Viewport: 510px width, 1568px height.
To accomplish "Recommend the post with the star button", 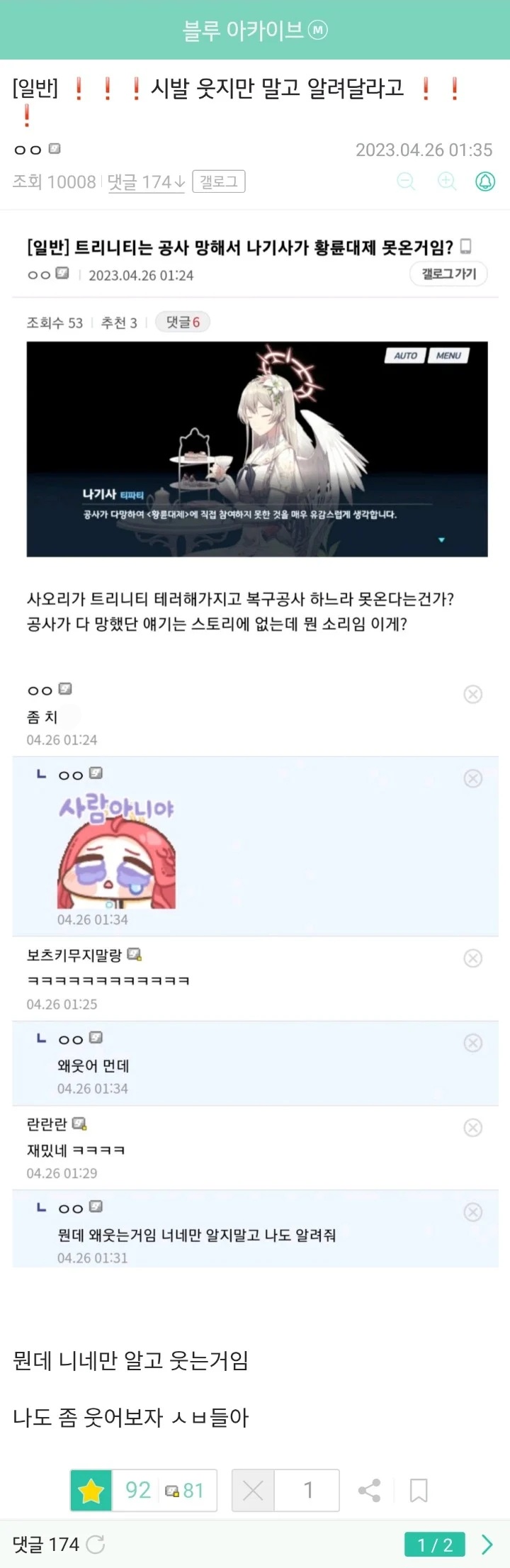I will [91, 1490].
